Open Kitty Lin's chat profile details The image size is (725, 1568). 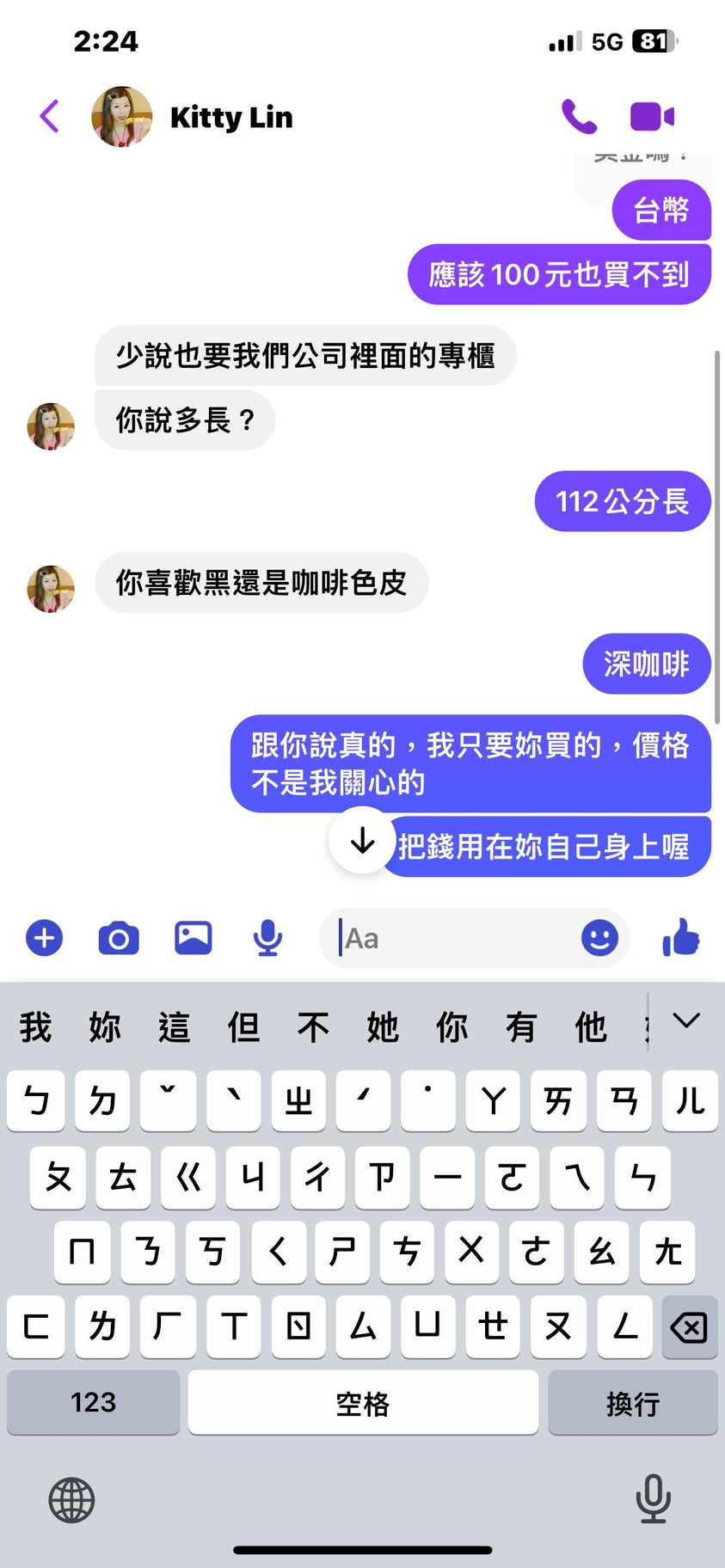click(230, 117)
